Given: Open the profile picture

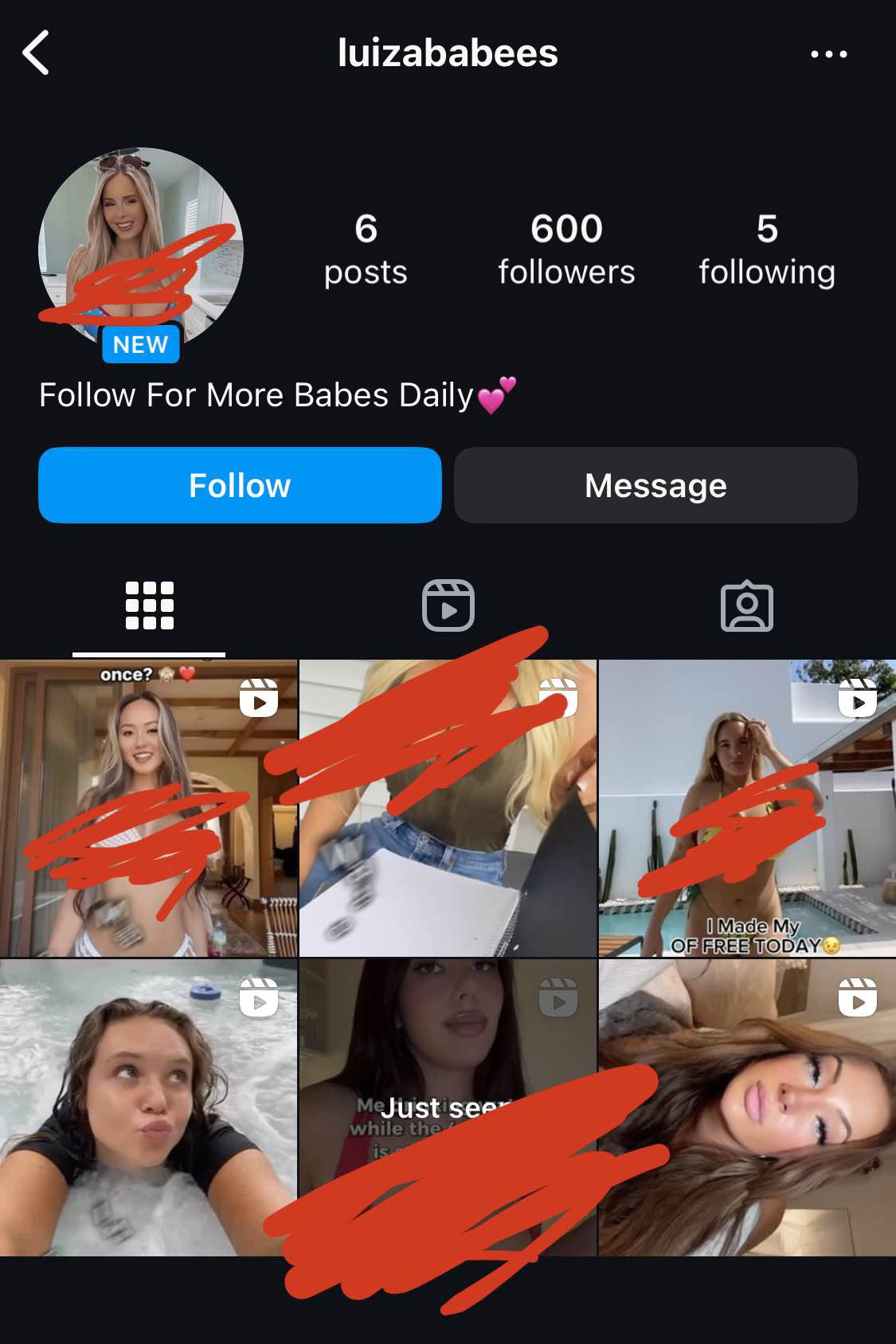Looking at the screenshot, I should (x=141, y=249).
